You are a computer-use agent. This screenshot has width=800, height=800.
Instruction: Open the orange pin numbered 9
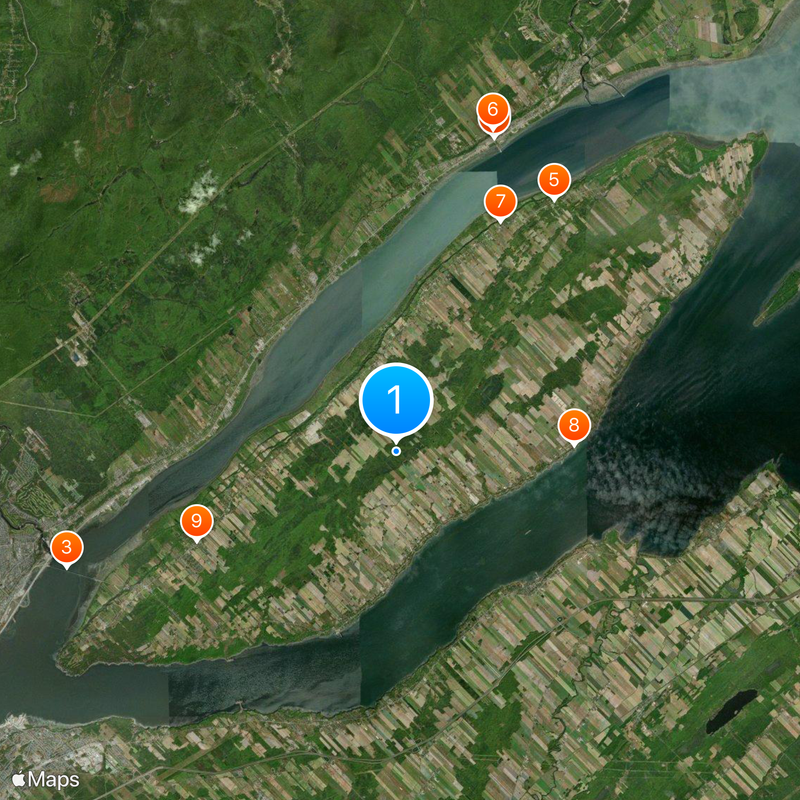pyautogui.click(x=196, y=521)
